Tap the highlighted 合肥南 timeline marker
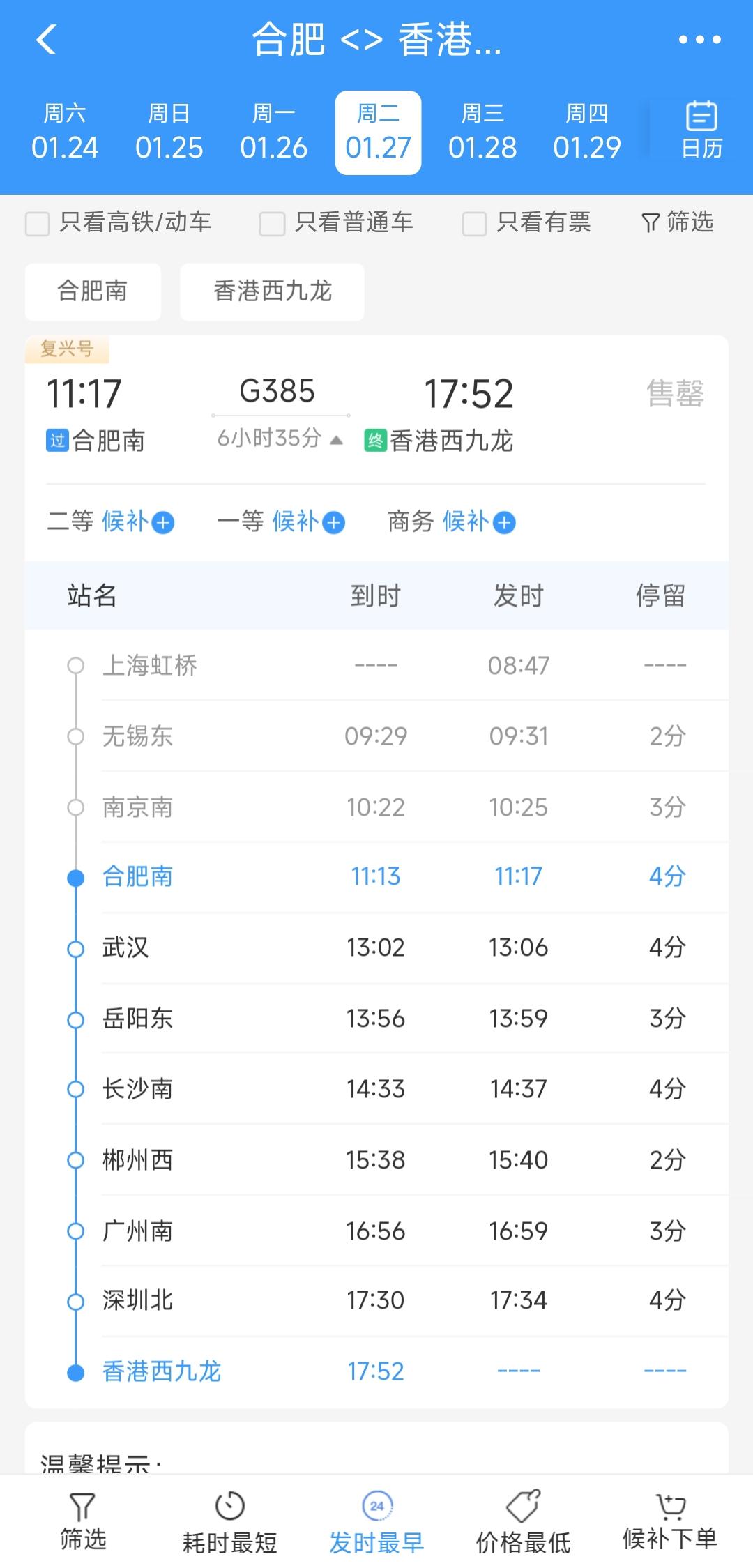The height and width of the screenshot is (1568, 753). click(x=75, y=876)
